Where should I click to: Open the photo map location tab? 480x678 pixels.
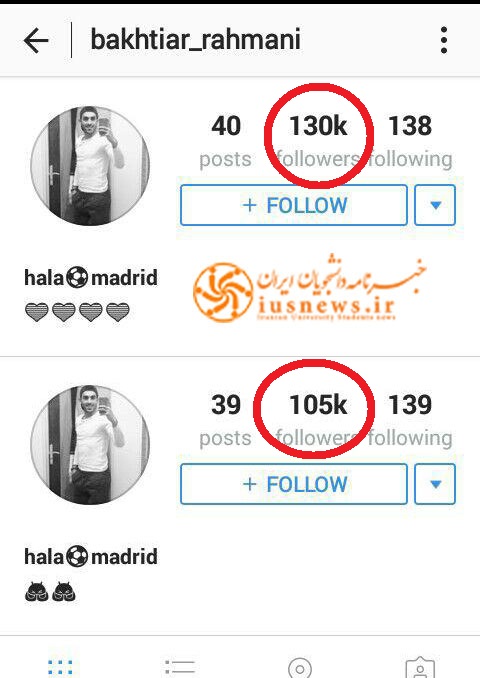(300, 668)
